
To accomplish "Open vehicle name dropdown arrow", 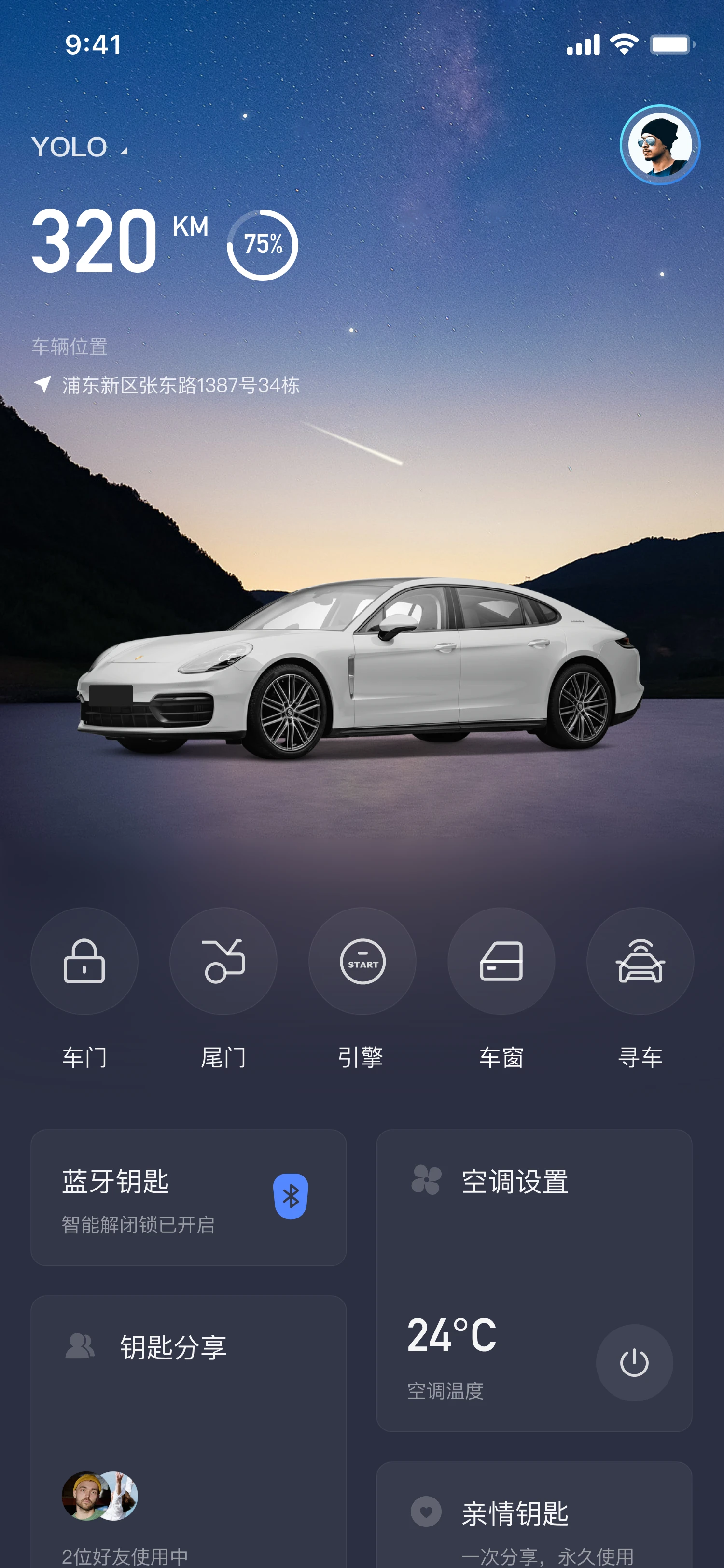I will click(124, 151).
